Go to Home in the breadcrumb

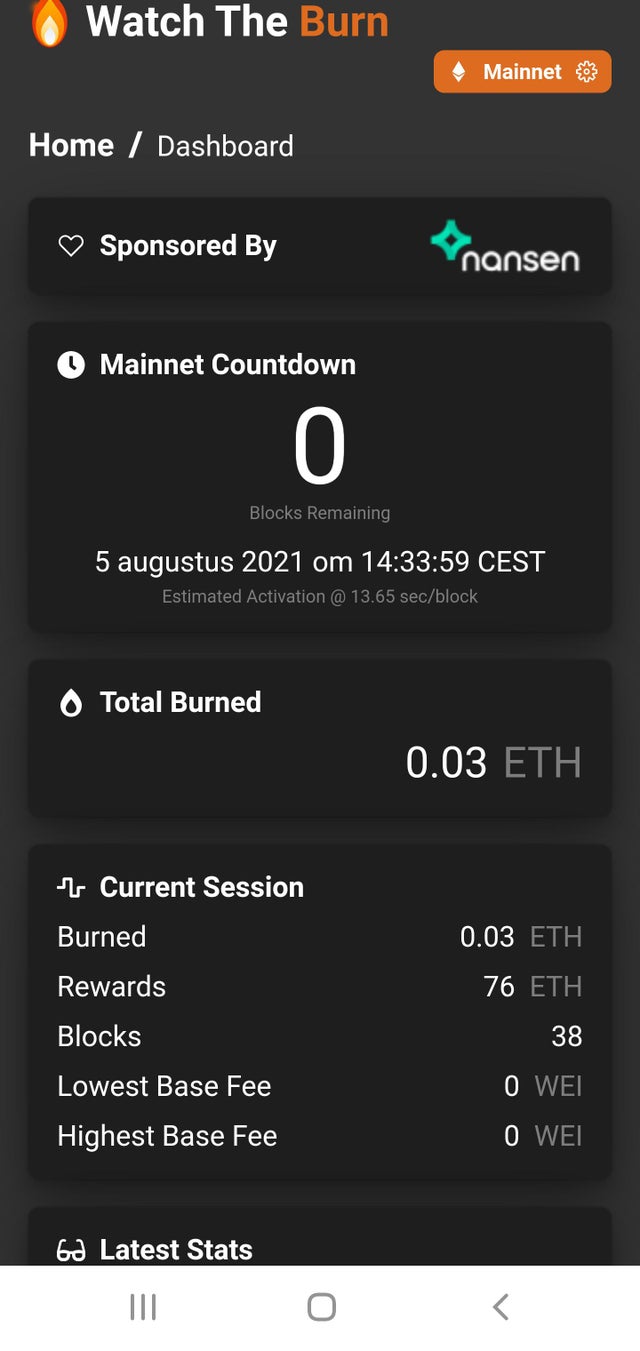tap(71, 145)
